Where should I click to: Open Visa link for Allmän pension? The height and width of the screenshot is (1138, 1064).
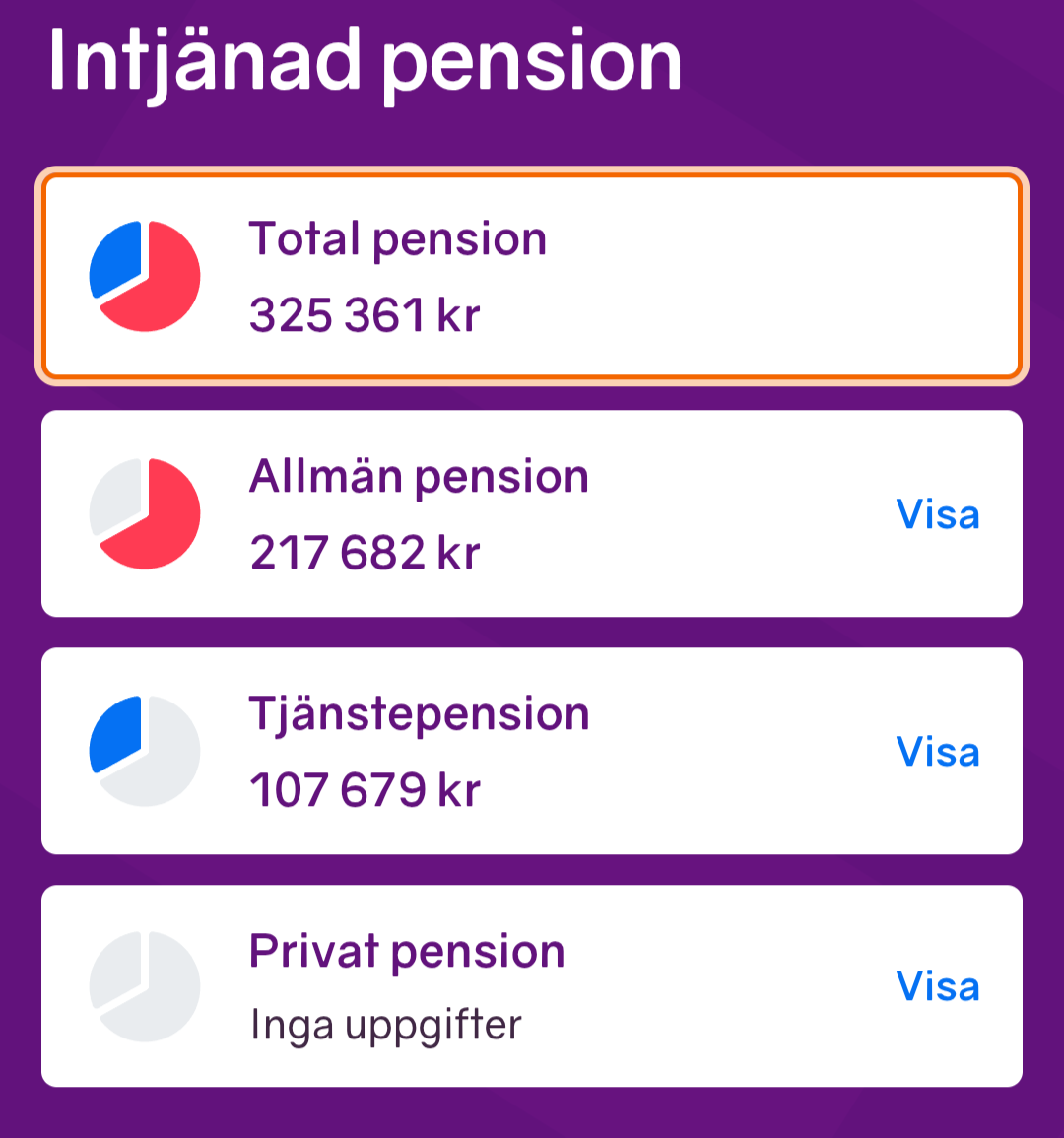tap(937, 514)
